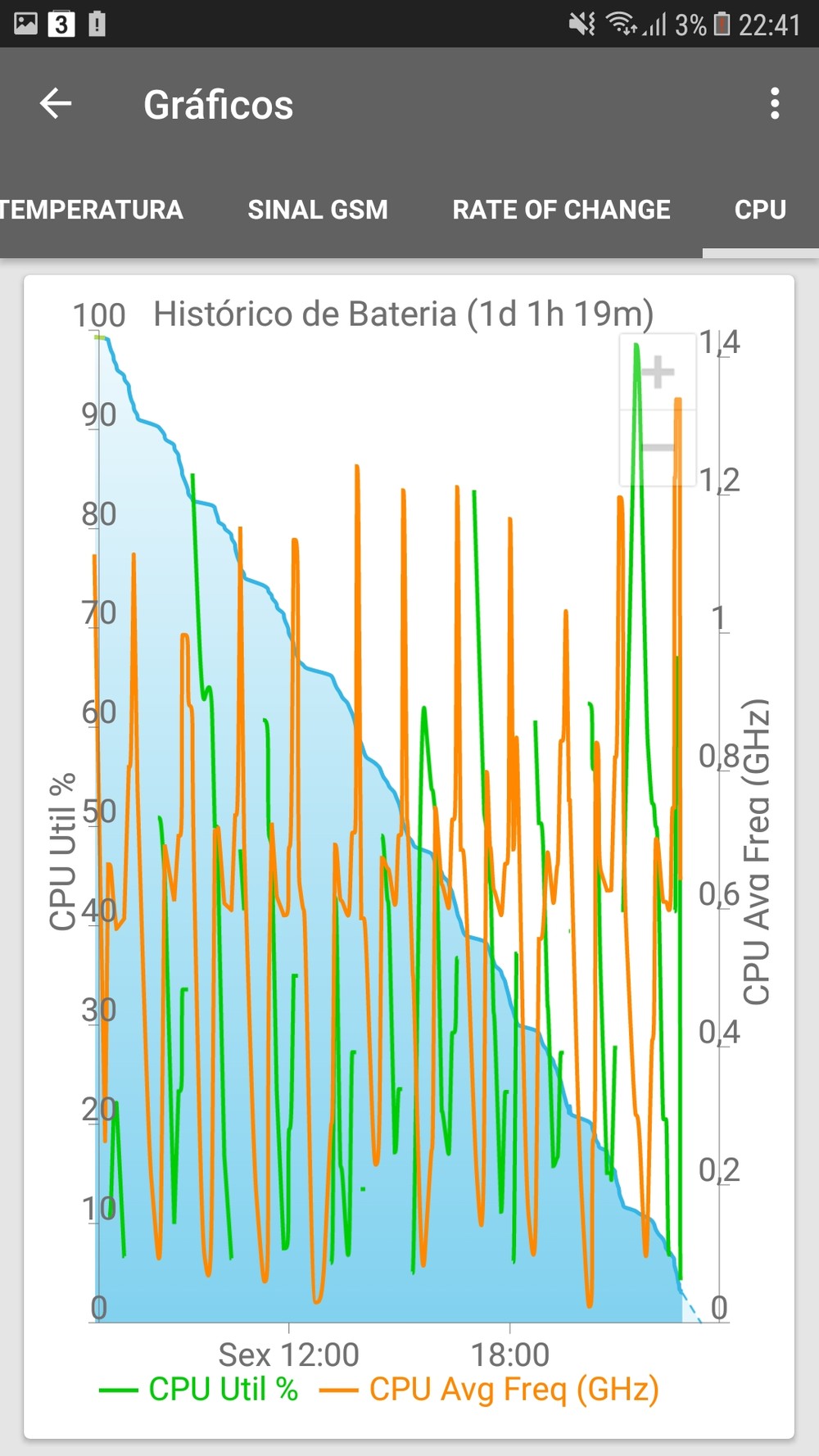Zoom out the chart with minus button
Viewport: 819px width, 1456px height.
click(x=658, y=447)
